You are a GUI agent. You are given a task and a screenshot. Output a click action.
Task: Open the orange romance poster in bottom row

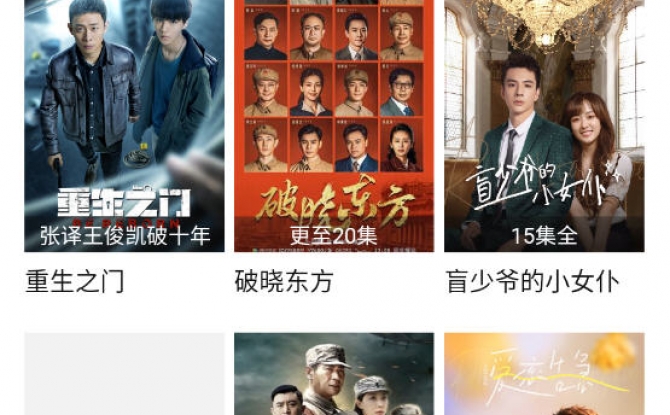(544, 375)
